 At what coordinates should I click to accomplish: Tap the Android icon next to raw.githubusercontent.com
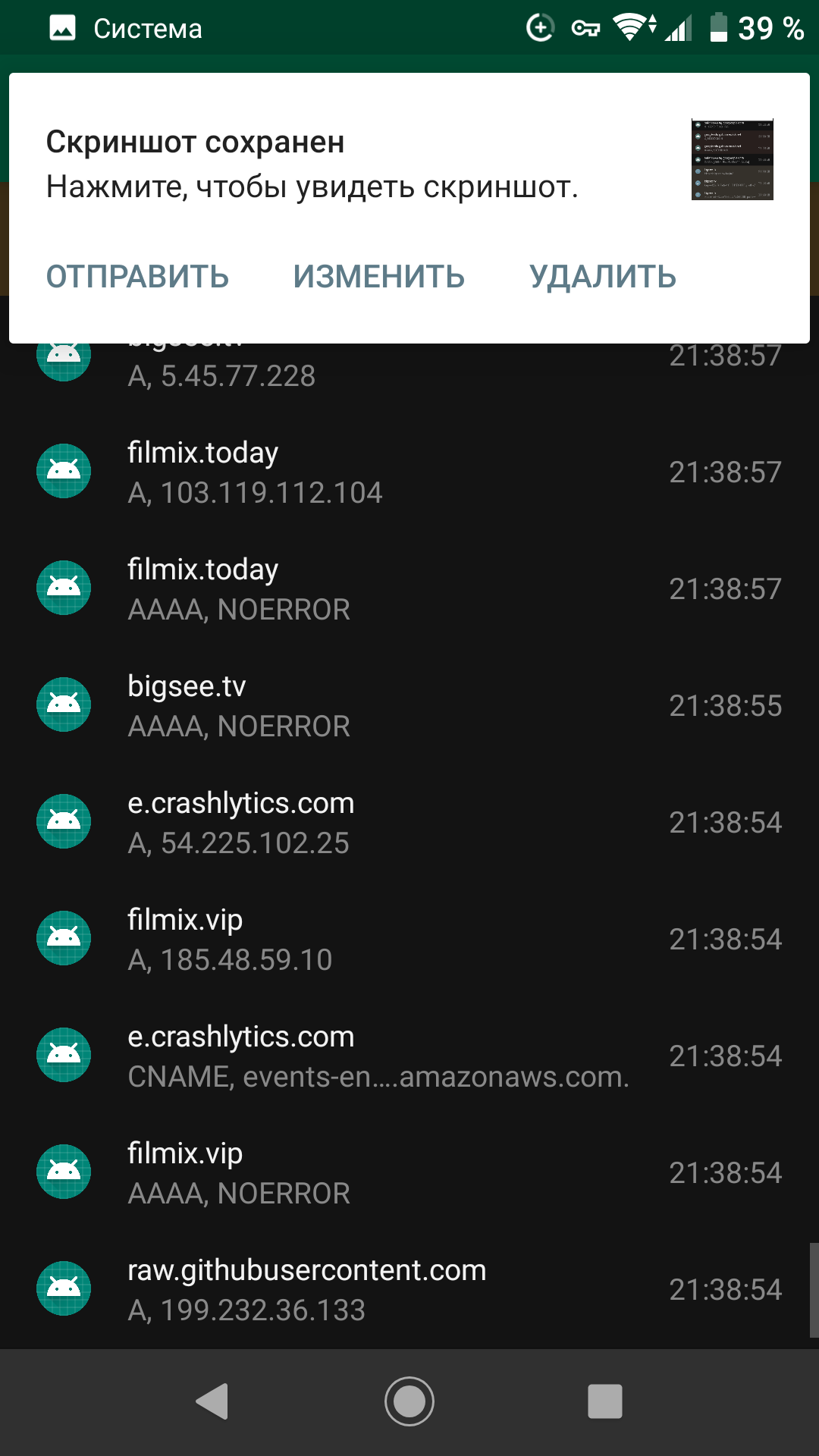(64, 1288)
